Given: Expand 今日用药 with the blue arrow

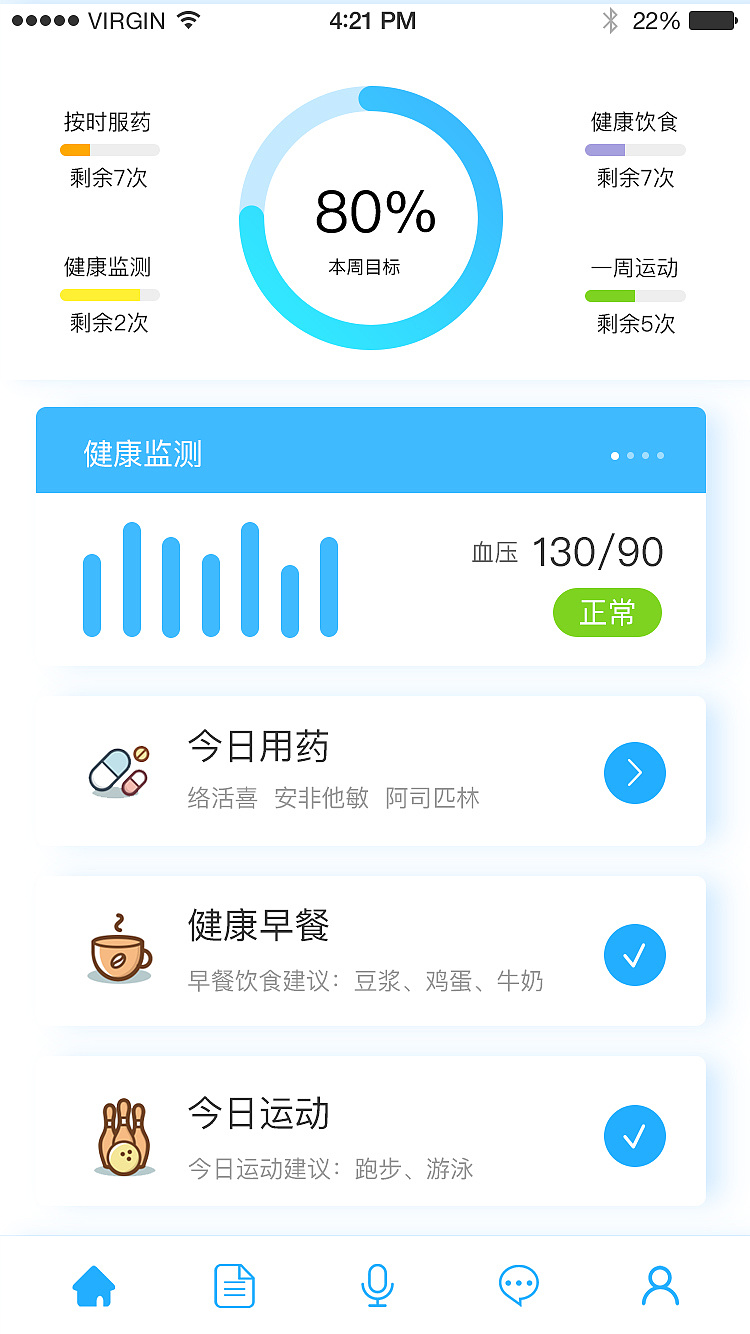Looking at the screenshot, I should (x=635, y=773).
